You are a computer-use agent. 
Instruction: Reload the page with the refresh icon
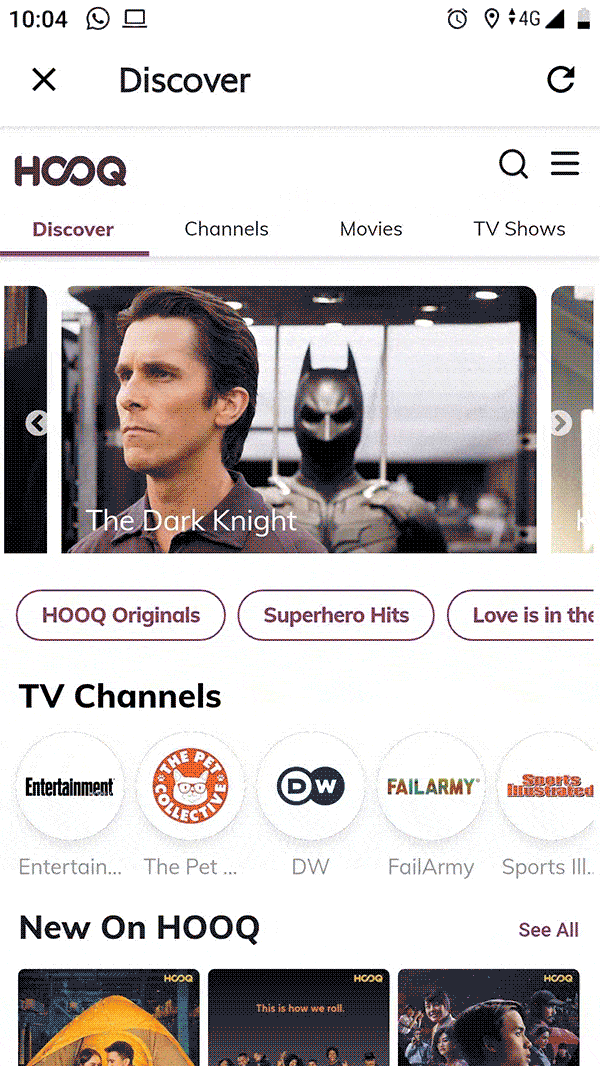tap(561, 80)
